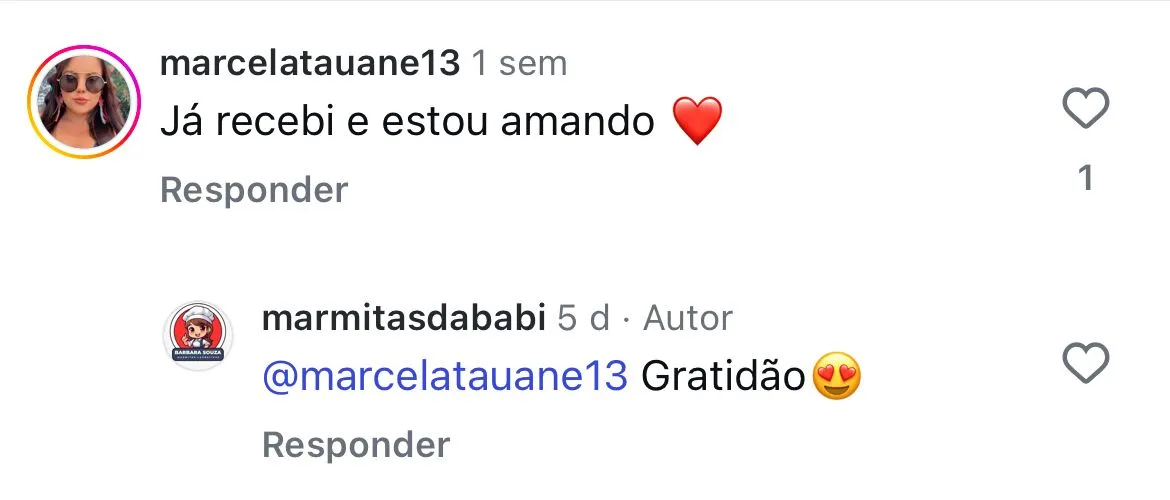This screenshot has width=1170, height=500.
Task: Reply to marcelatauane13's comment
Action: tap(254, 190)
